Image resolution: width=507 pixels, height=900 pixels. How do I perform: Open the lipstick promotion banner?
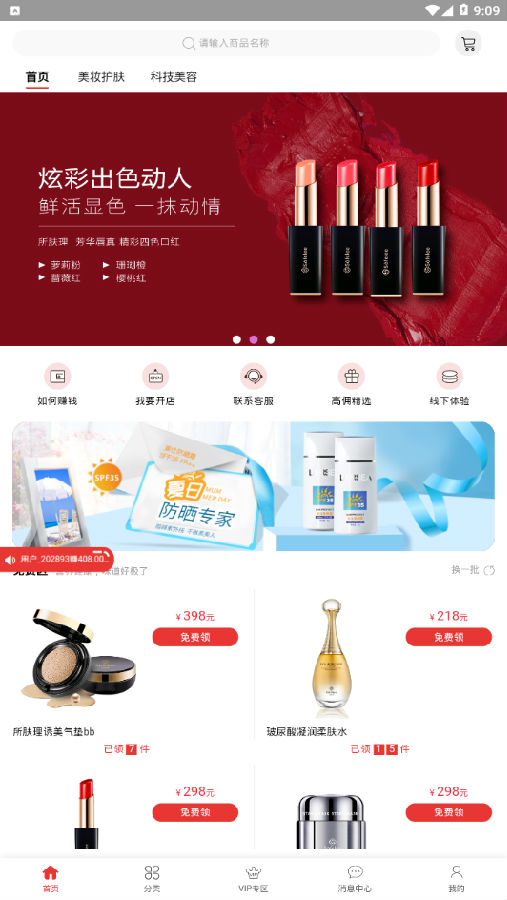point(253,219)
